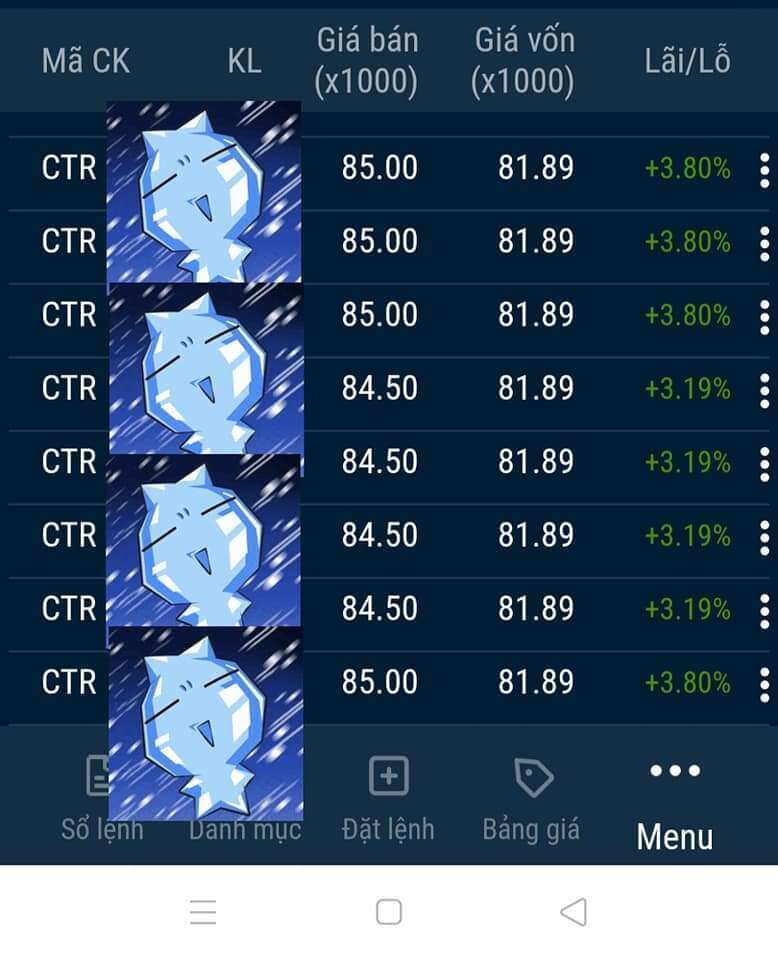Tap the system back button
778x960 pixels.
(x=572, y=912)
